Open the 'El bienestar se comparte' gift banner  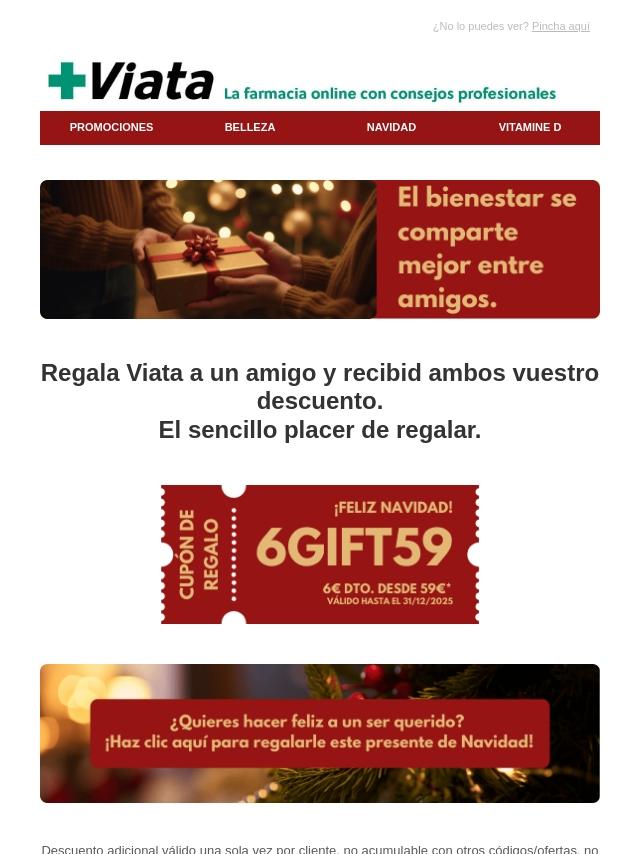[x=320, y=249]
